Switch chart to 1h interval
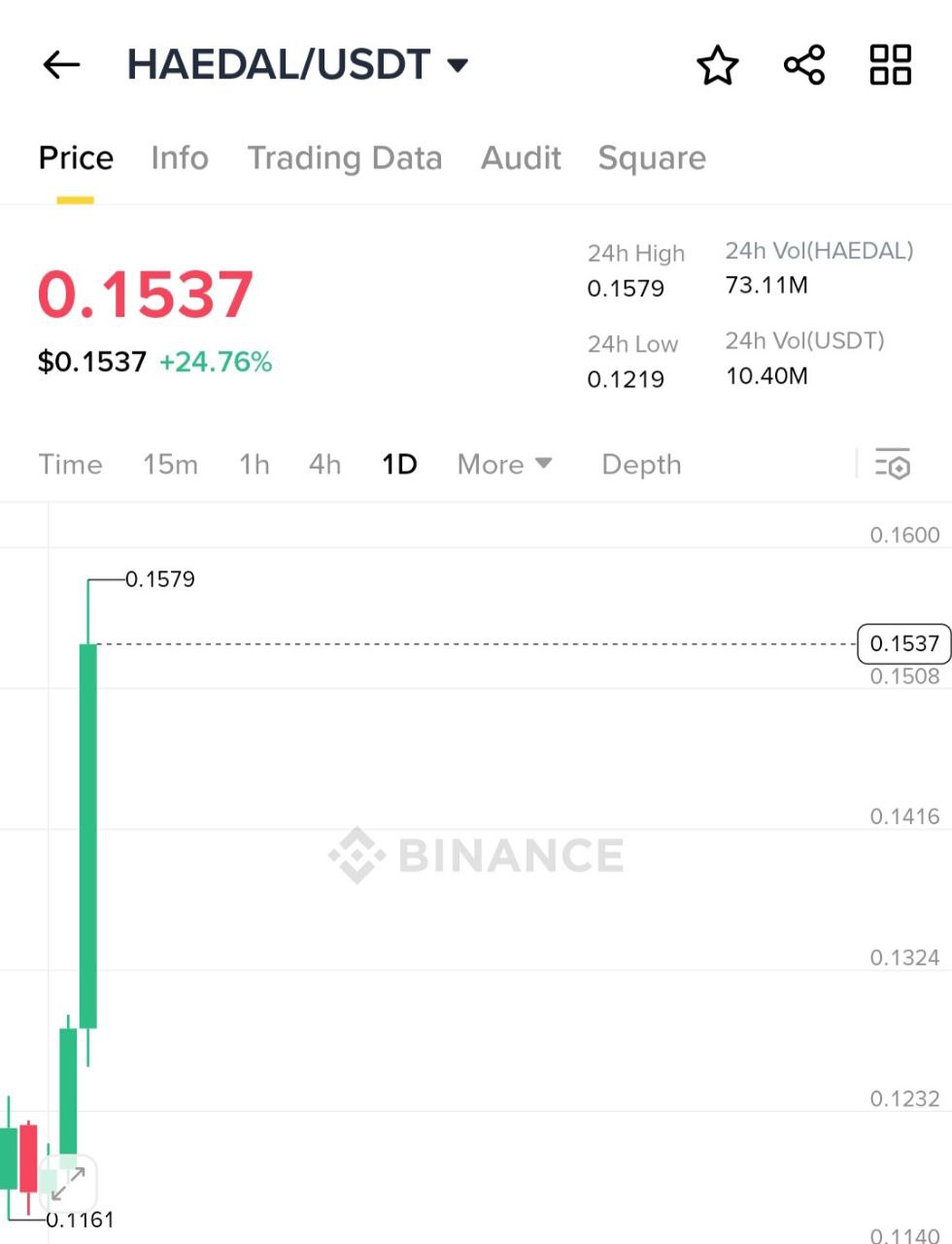This screenshot has width=952, height=1244. coord(255,465)
